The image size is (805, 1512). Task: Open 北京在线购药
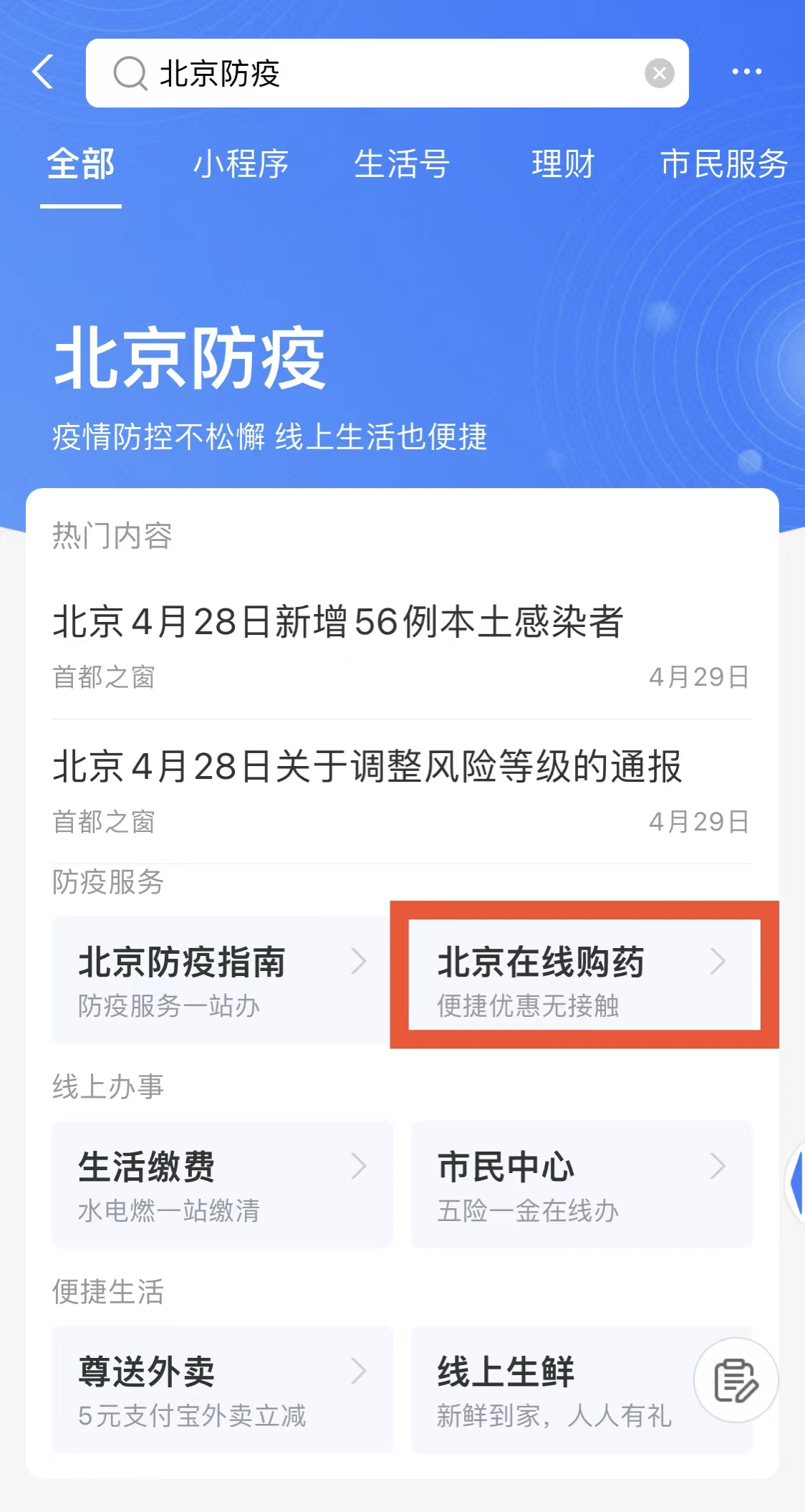584,975
